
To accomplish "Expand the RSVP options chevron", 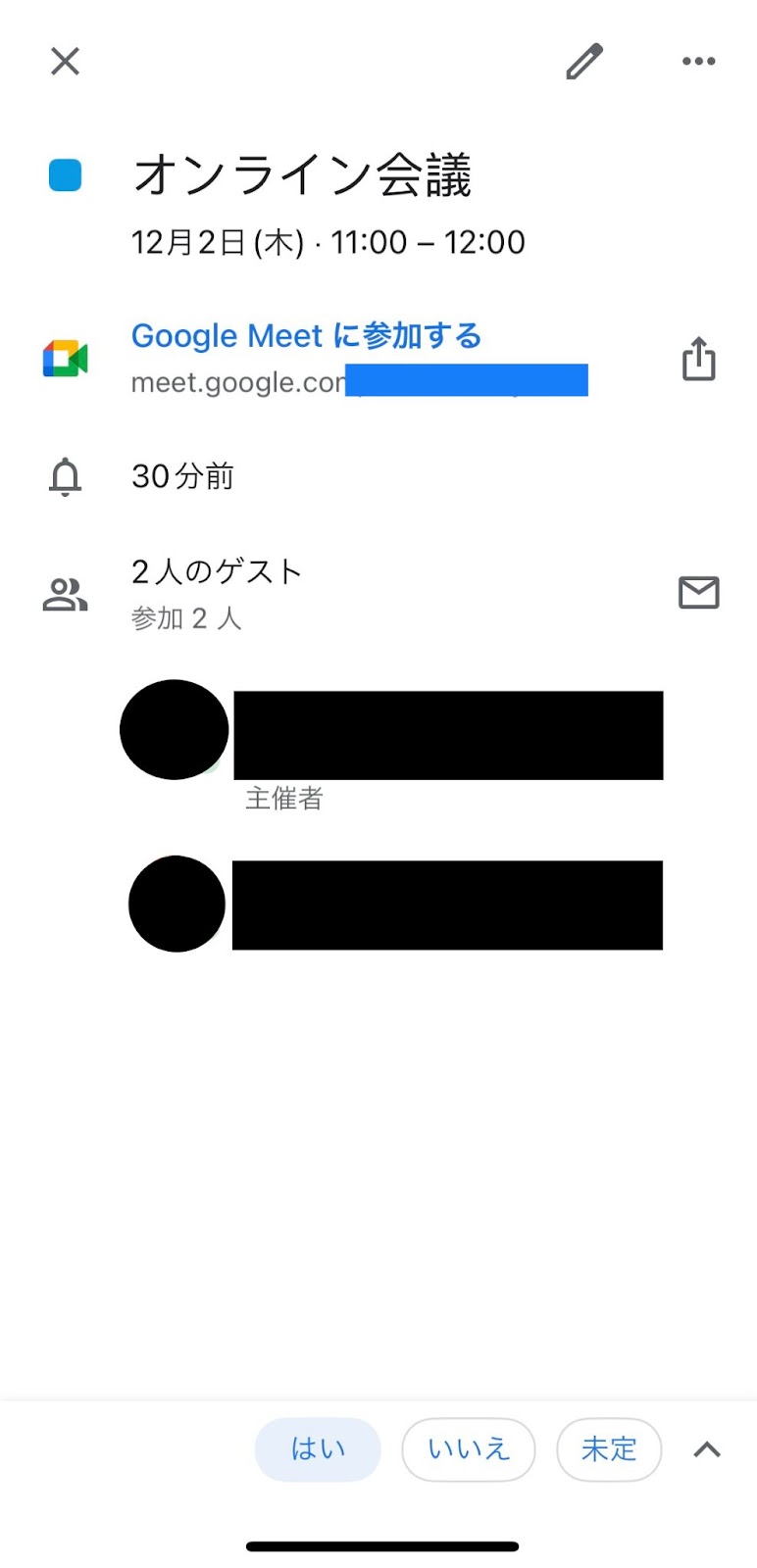I will pos(707,1449).
